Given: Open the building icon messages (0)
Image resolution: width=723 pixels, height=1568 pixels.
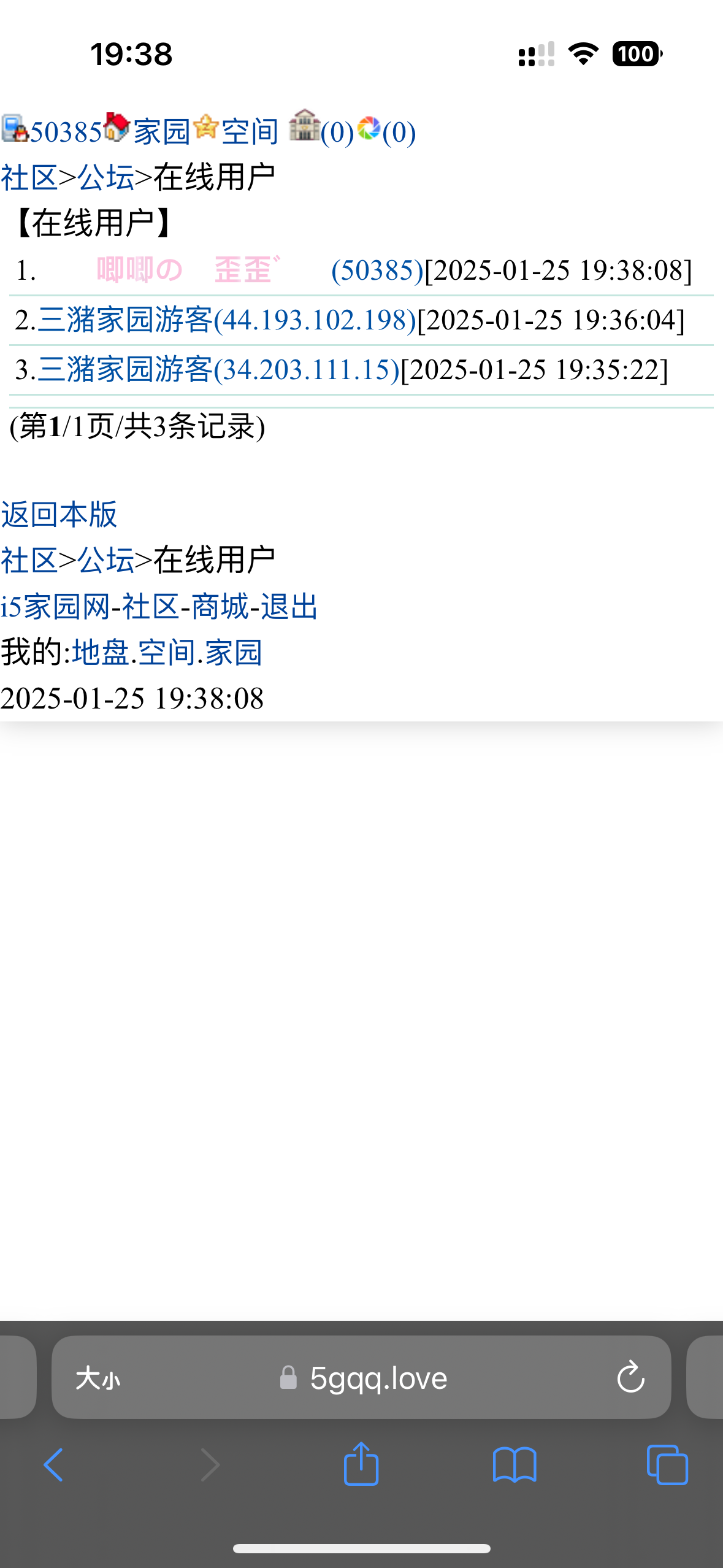Looking at the screenshot, I should point(321,129).
